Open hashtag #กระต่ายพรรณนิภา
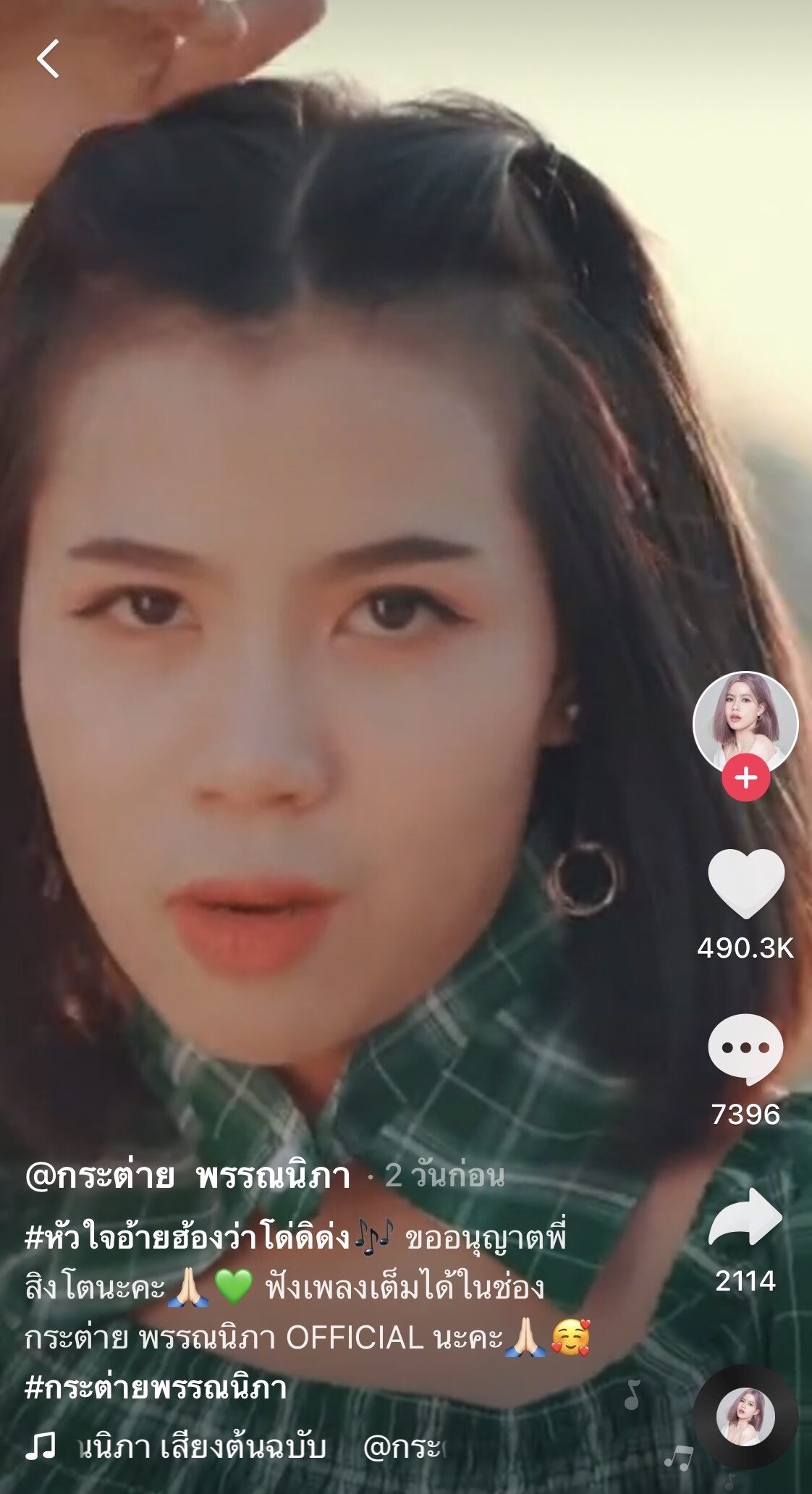The image size is (812, 1494). point(156,1388)
